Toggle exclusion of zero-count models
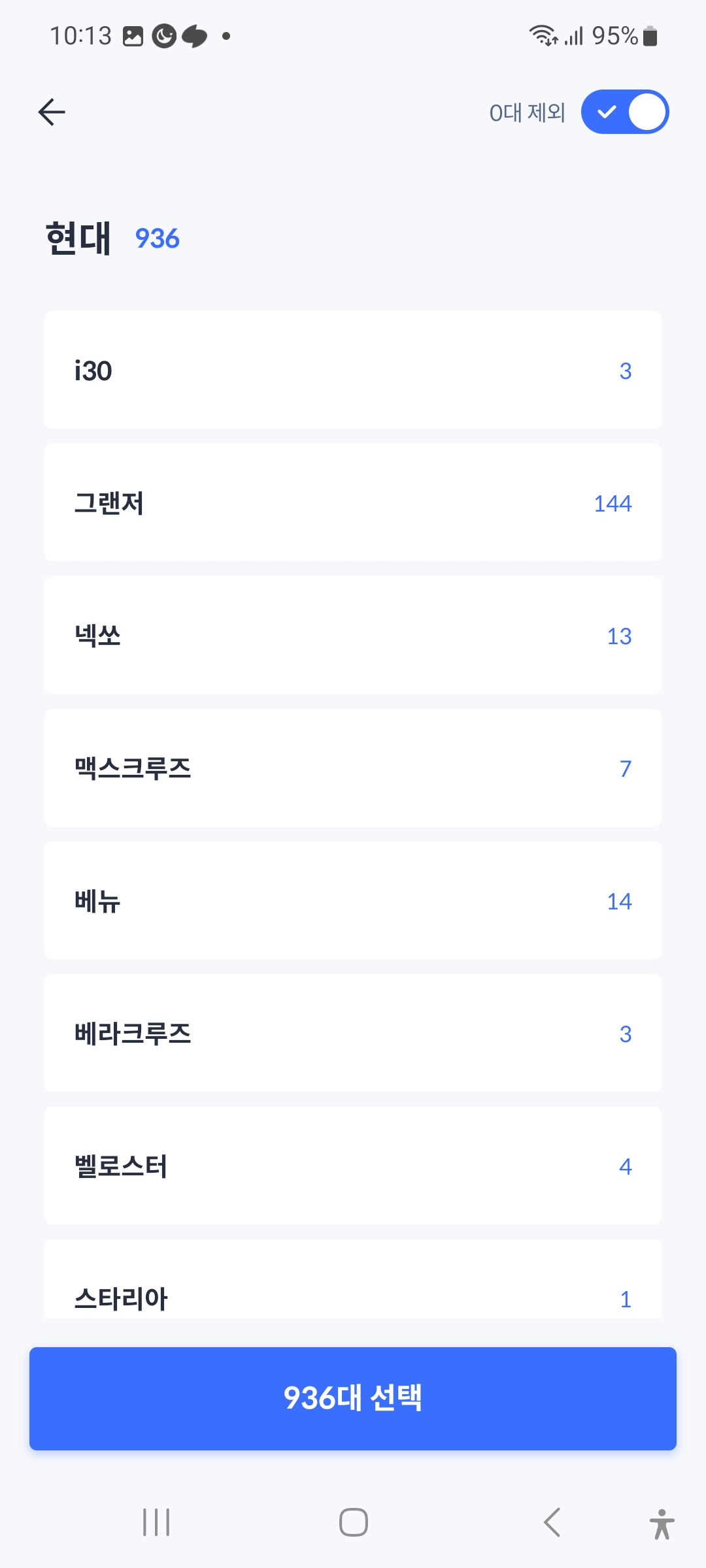 (625, 111)
